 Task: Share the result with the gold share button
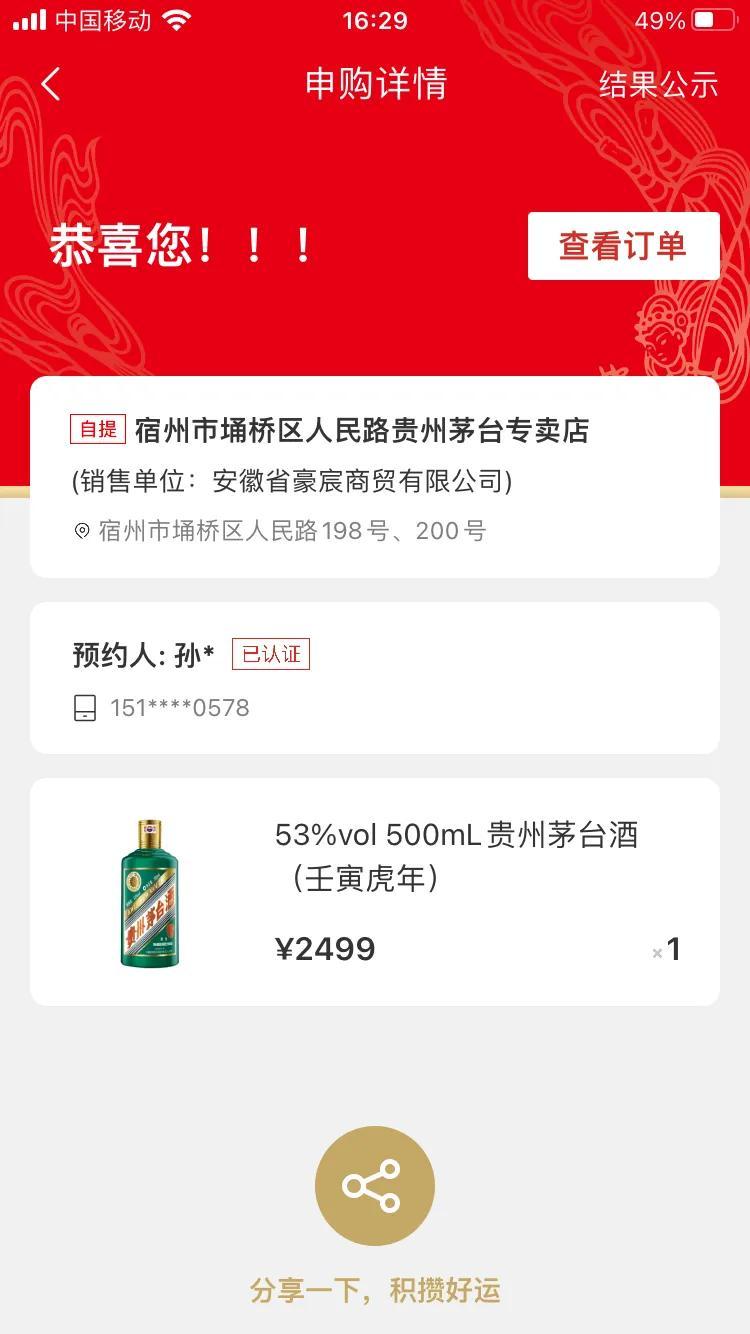[x=375, y=1186]
